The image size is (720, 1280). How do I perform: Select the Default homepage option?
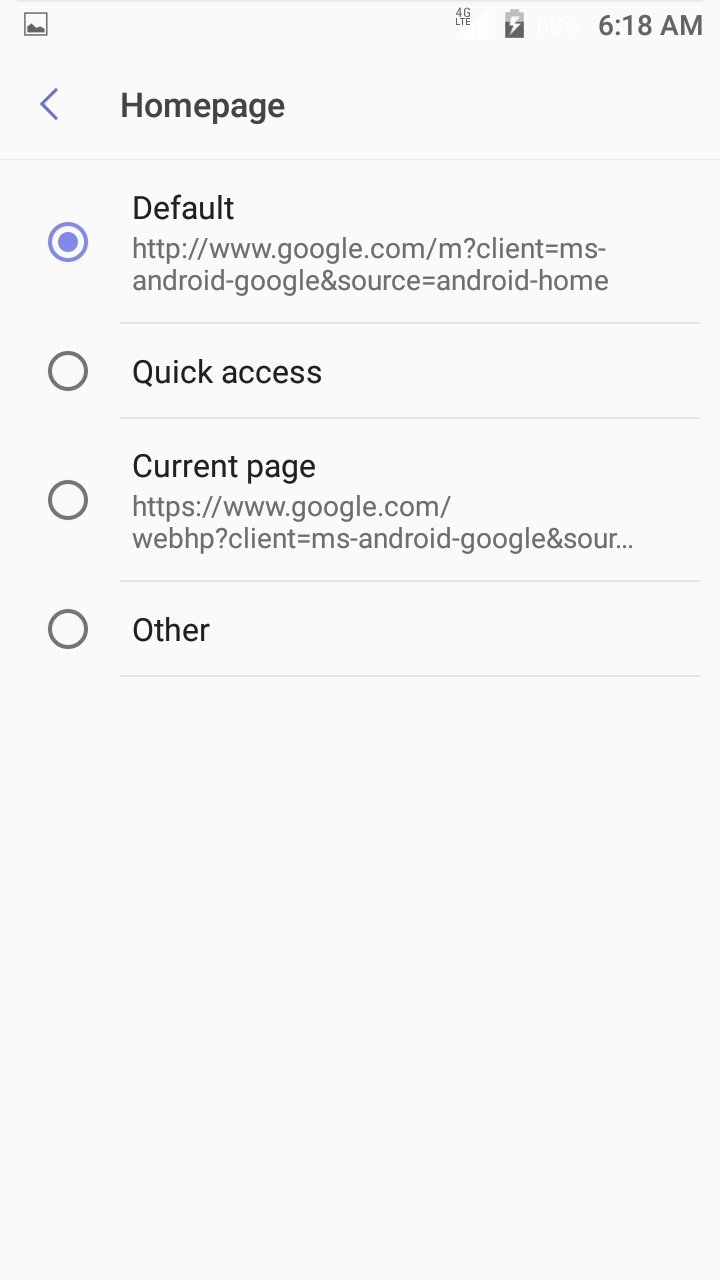pos(68,243)
